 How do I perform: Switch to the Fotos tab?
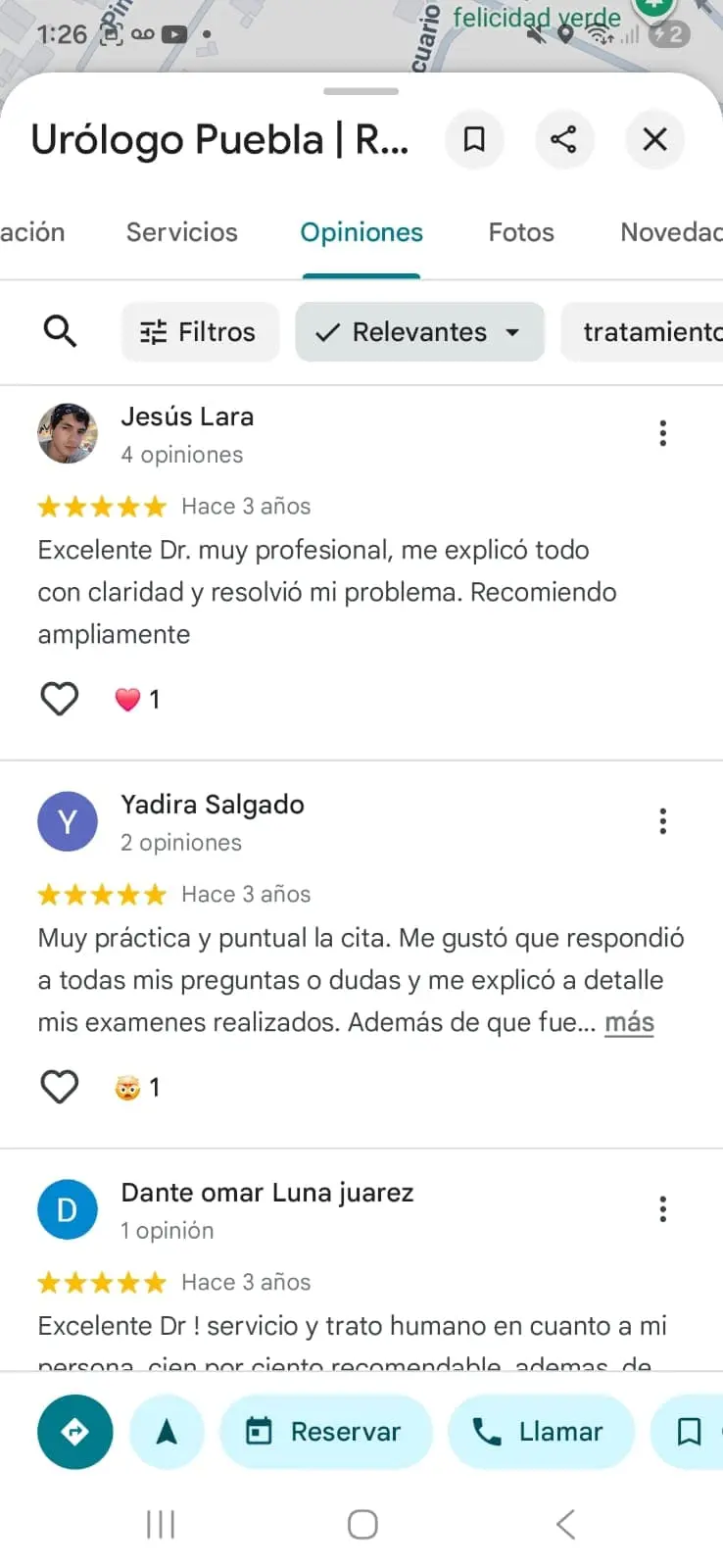pos(520,232)
